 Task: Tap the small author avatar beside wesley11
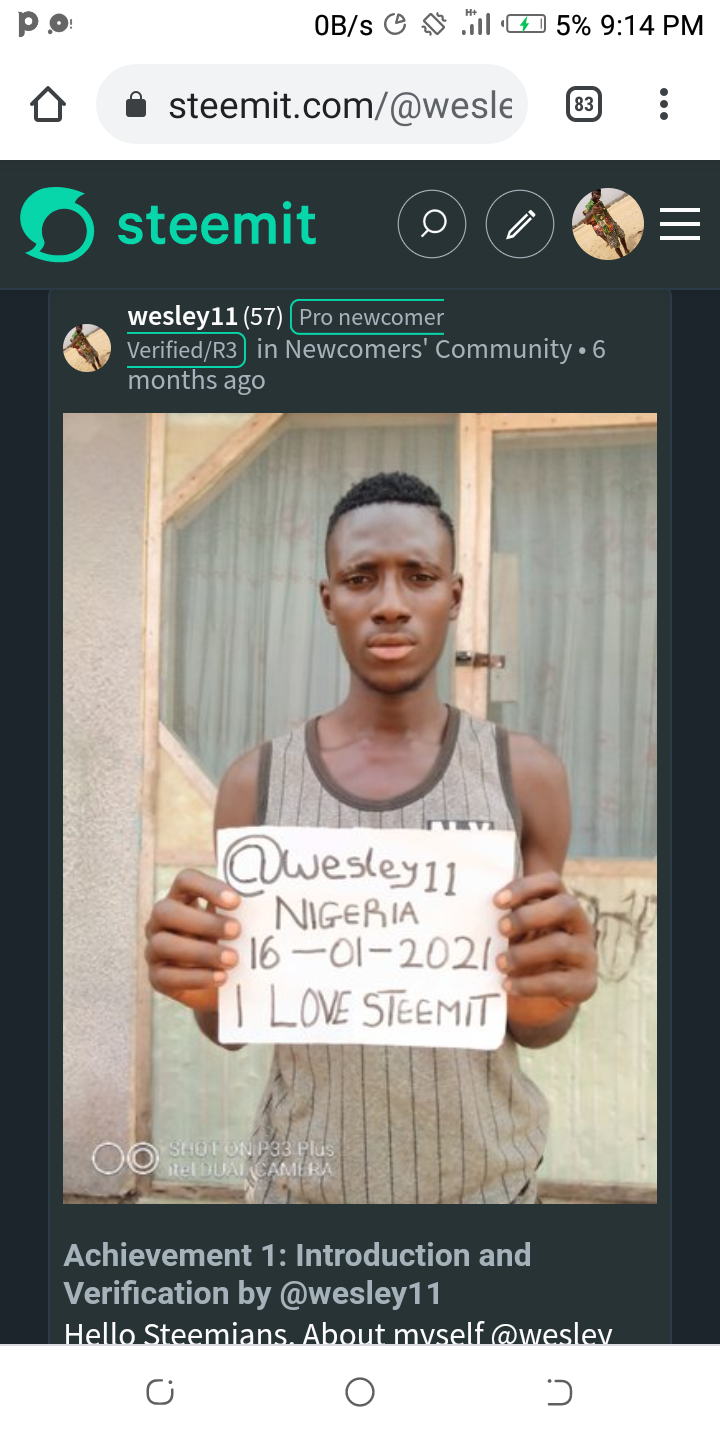pos(87,348)
